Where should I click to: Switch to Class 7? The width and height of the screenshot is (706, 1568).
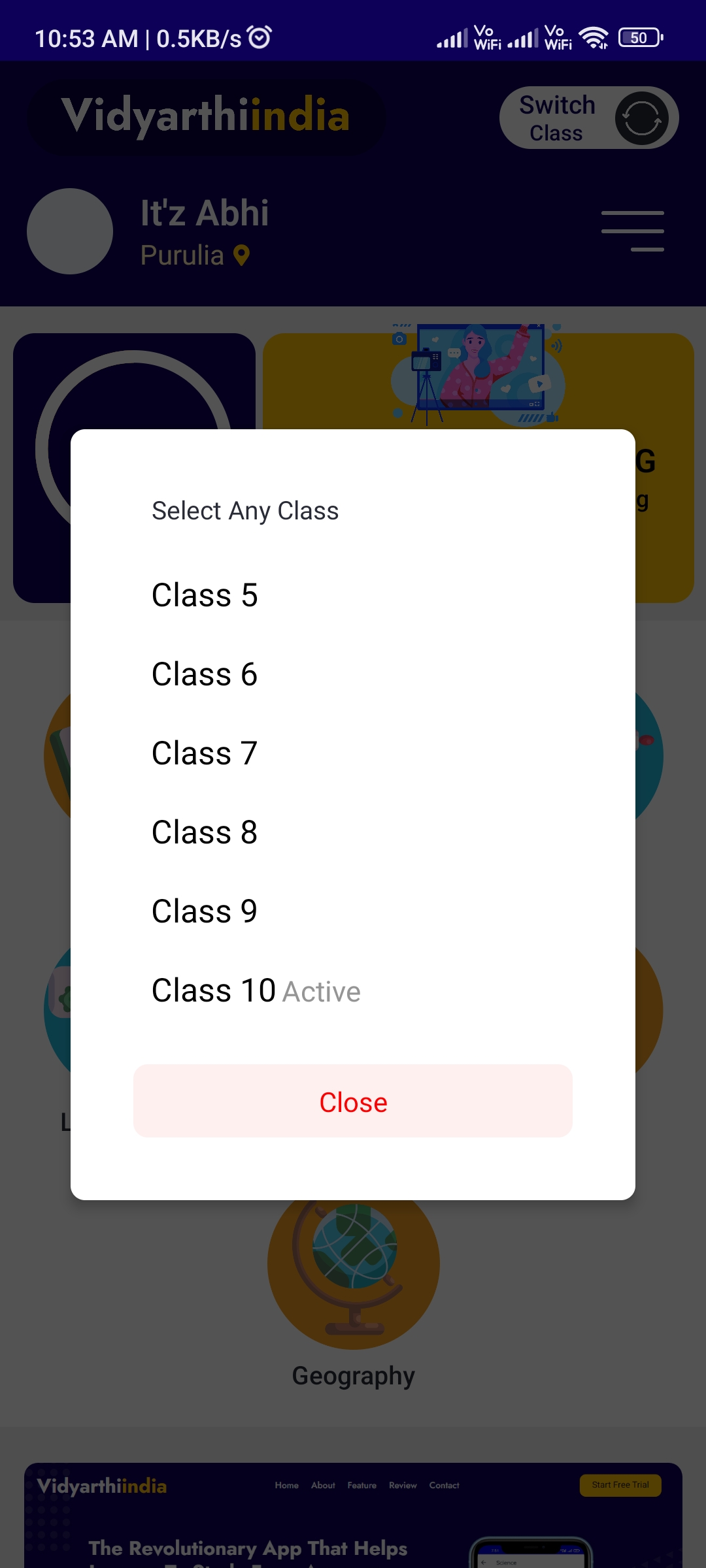(205, 753)
